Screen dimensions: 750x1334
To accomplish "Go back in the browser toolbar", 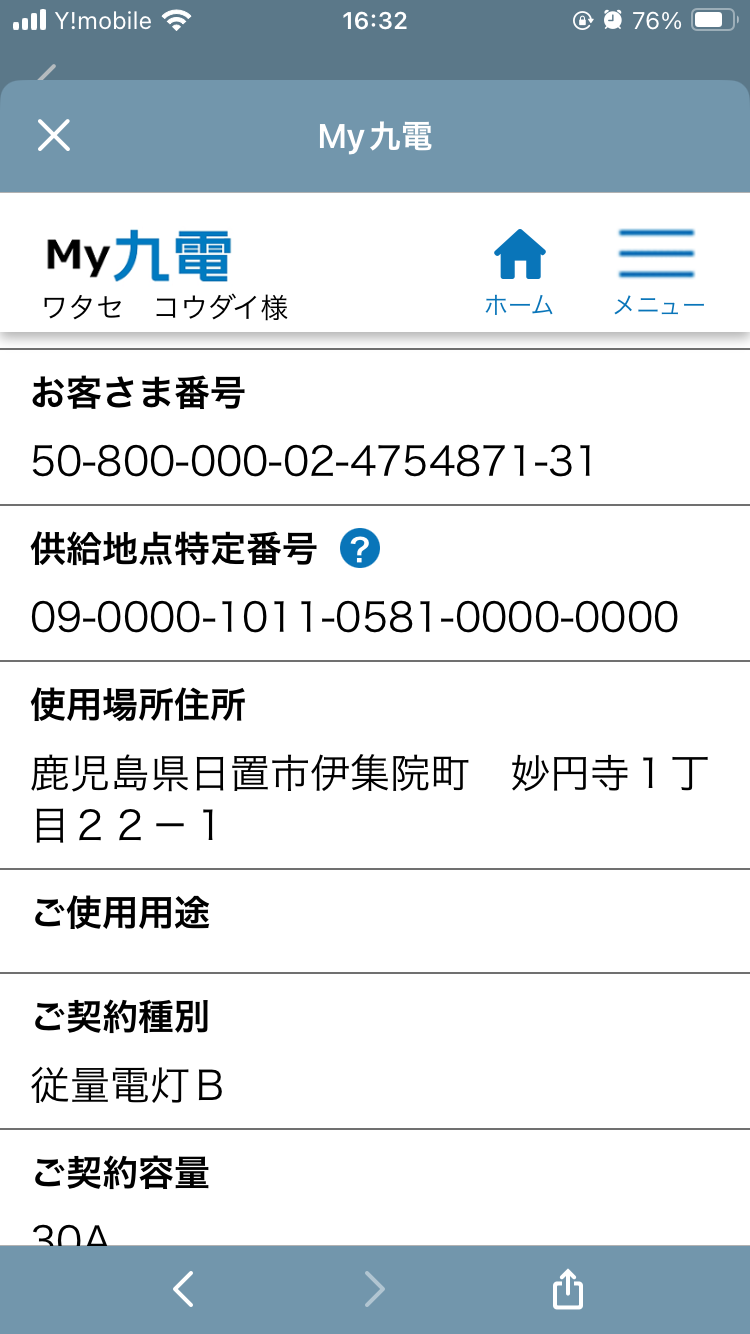I will pos(183,1290).
